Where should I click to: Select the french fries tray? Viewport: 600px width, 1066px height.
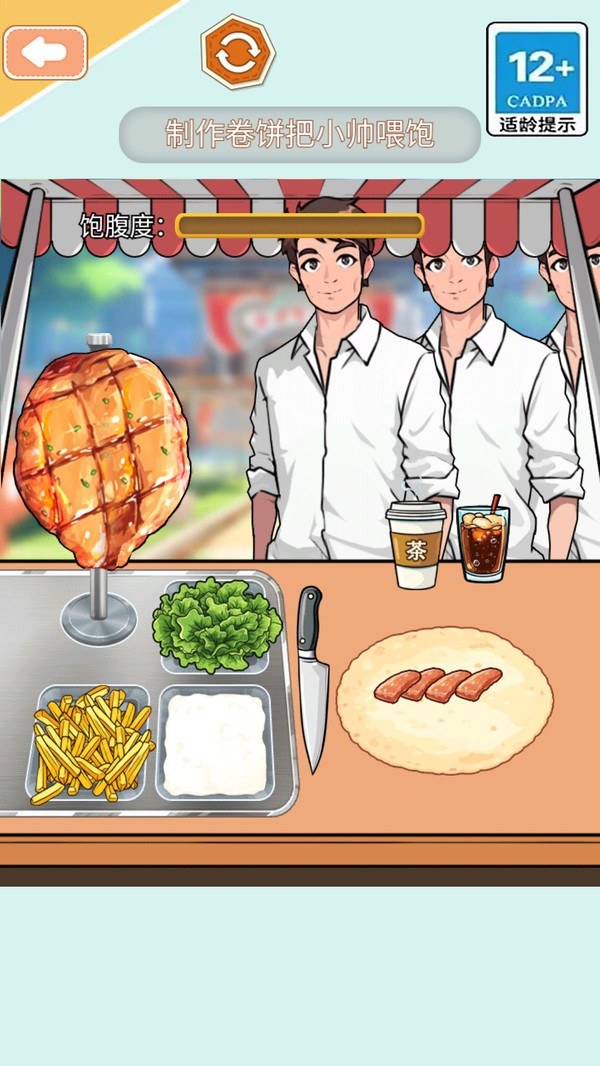click(90, 743)
